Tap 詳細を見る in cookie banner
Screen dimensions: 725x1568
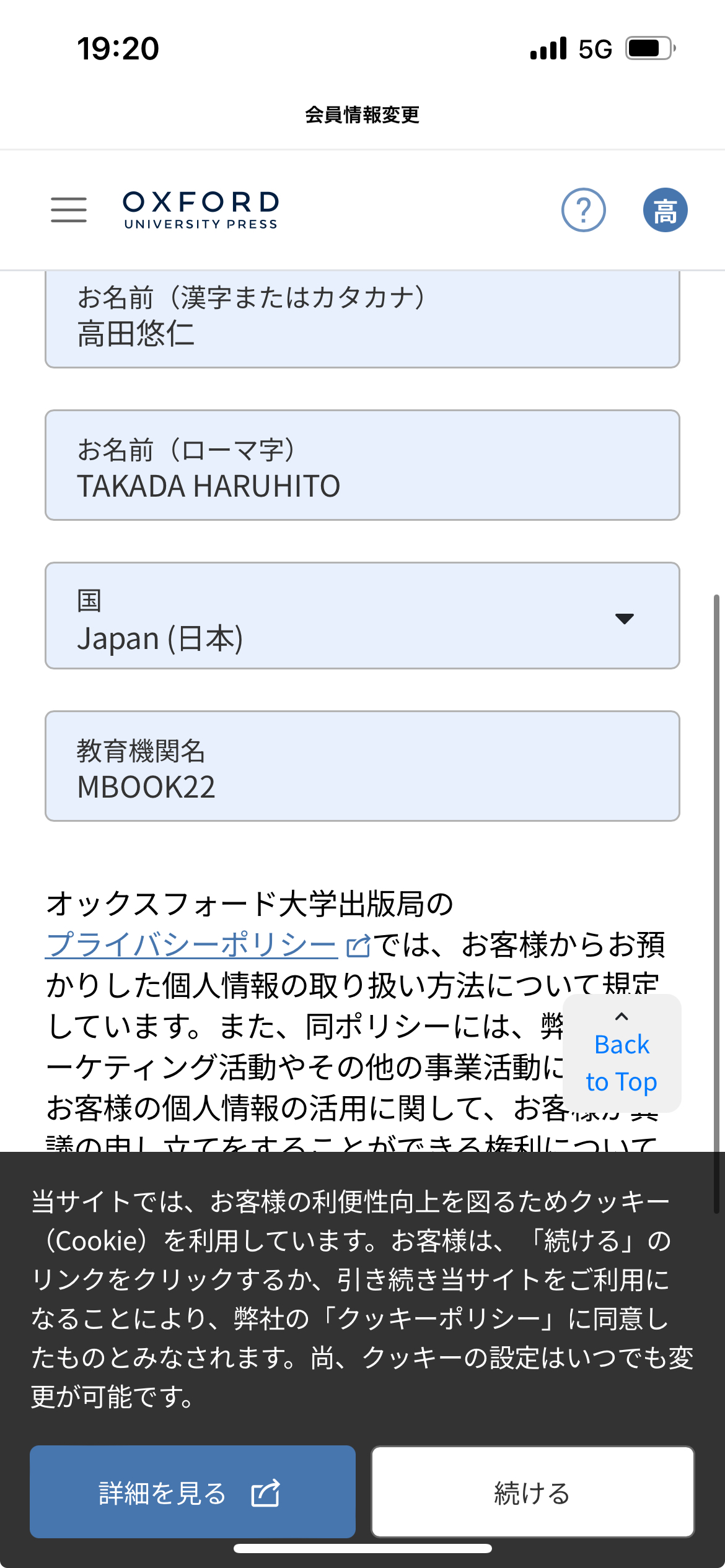coord(193,1492)
